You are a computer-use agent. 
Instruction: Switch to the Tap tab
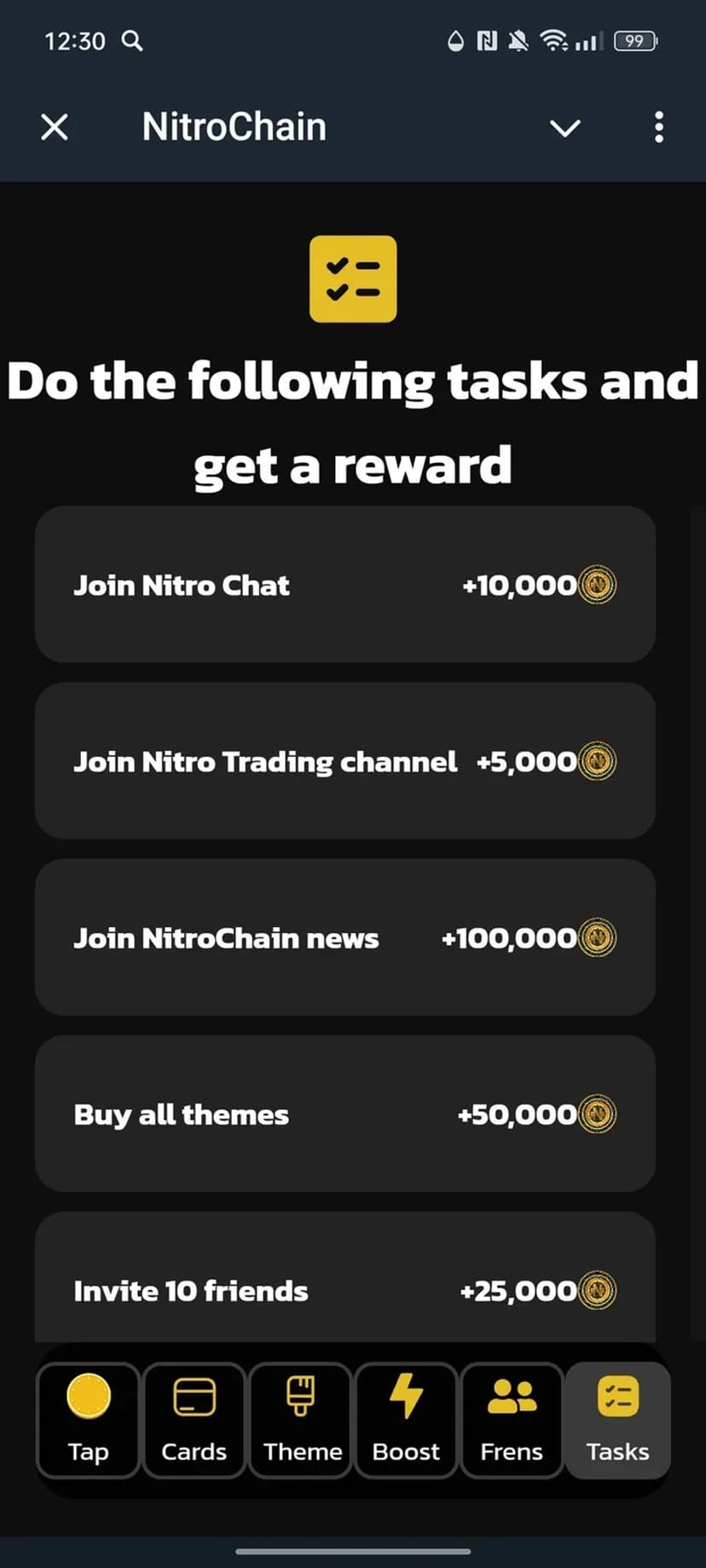[x=88, y=1419]
